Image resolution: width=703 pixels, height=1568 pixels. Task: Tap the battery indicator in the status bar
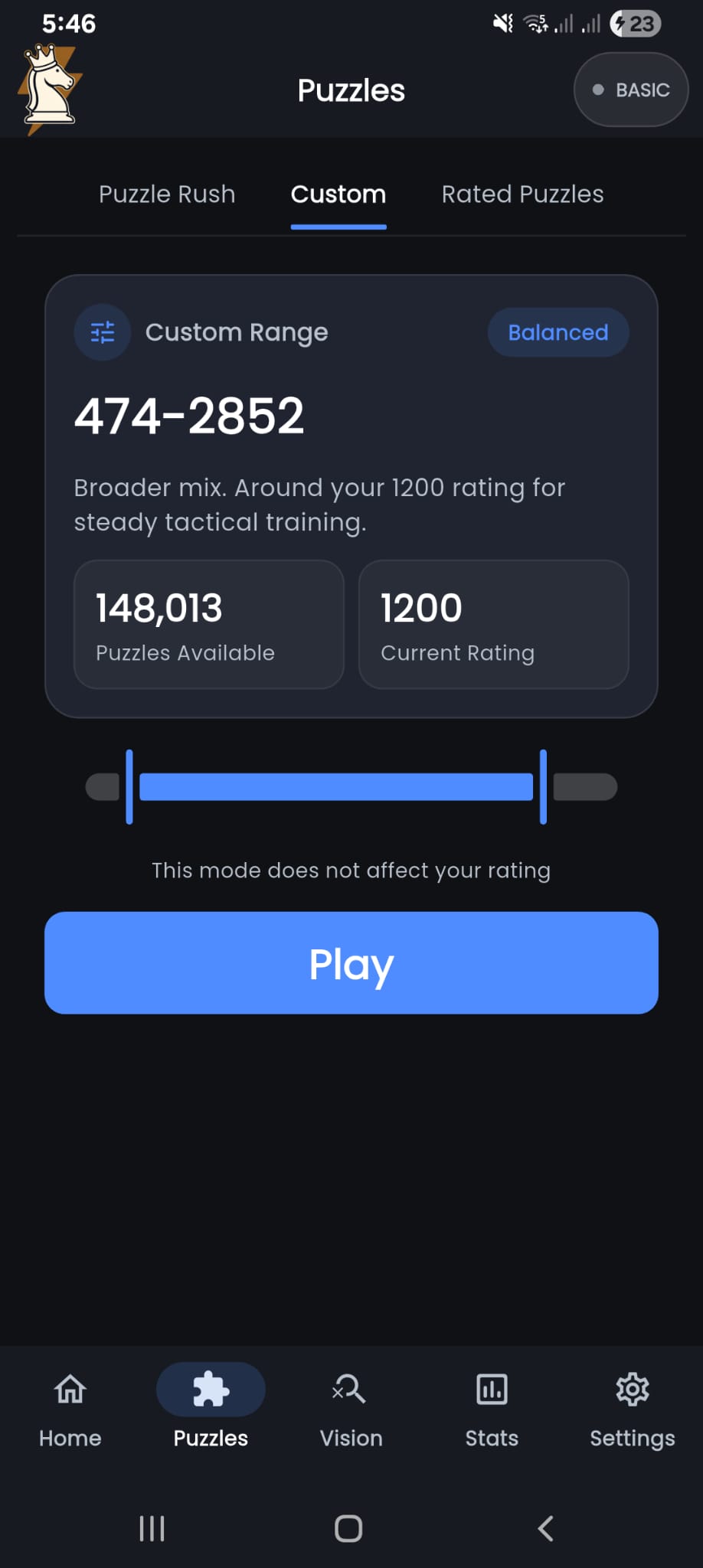pos(633,23)
